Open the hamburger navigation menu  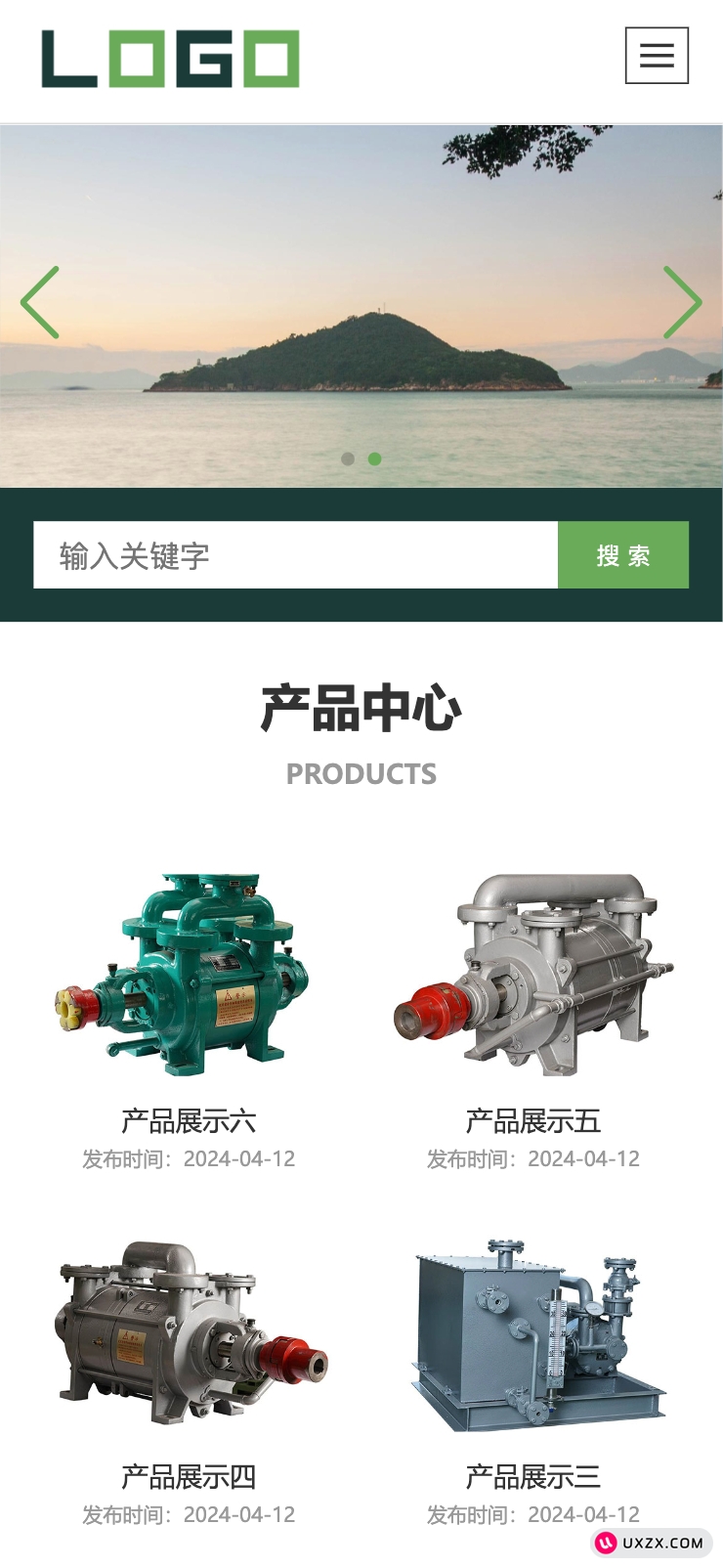coord(657,56)
